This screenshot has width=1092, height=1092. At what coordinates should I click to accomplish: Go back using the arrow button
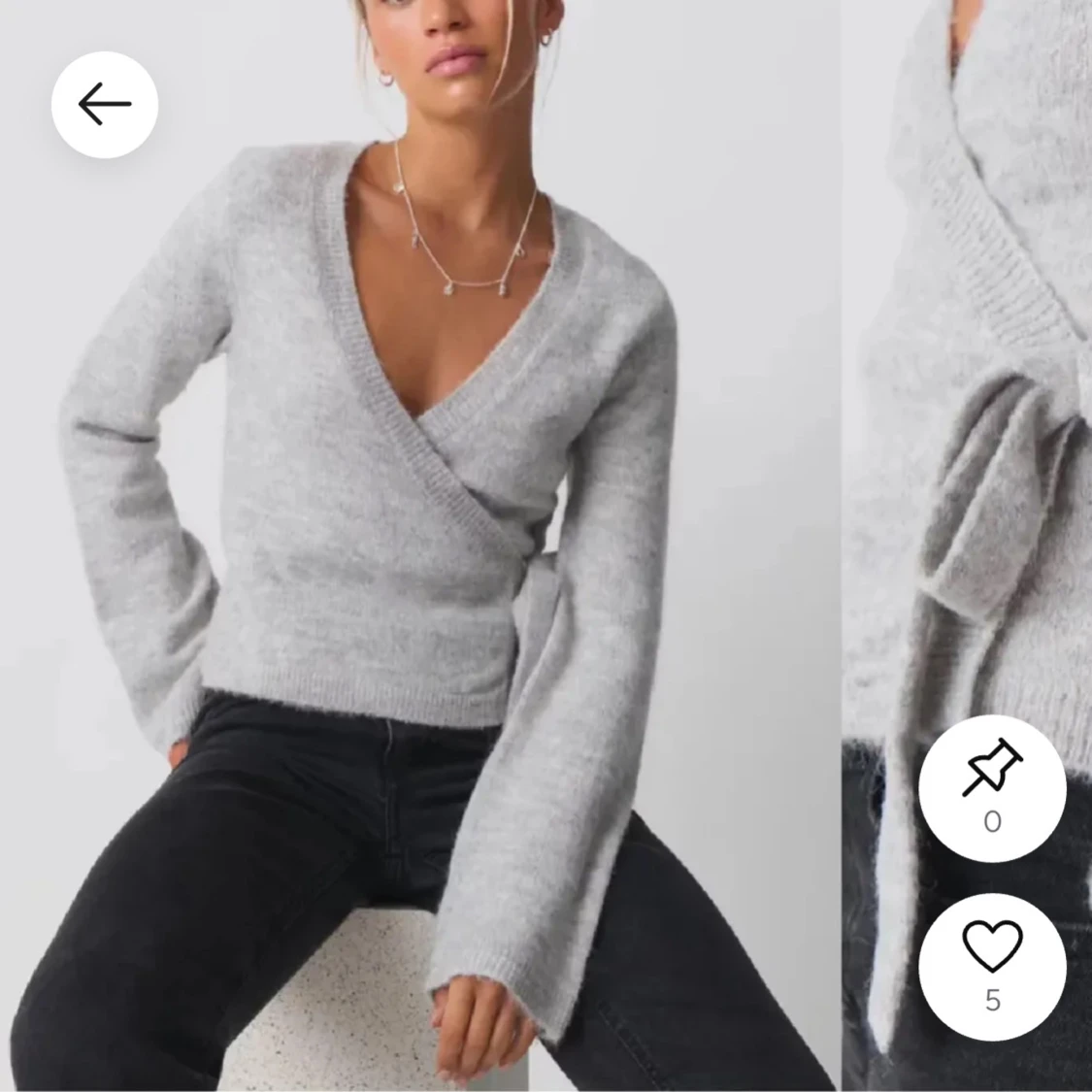(105, 105)
